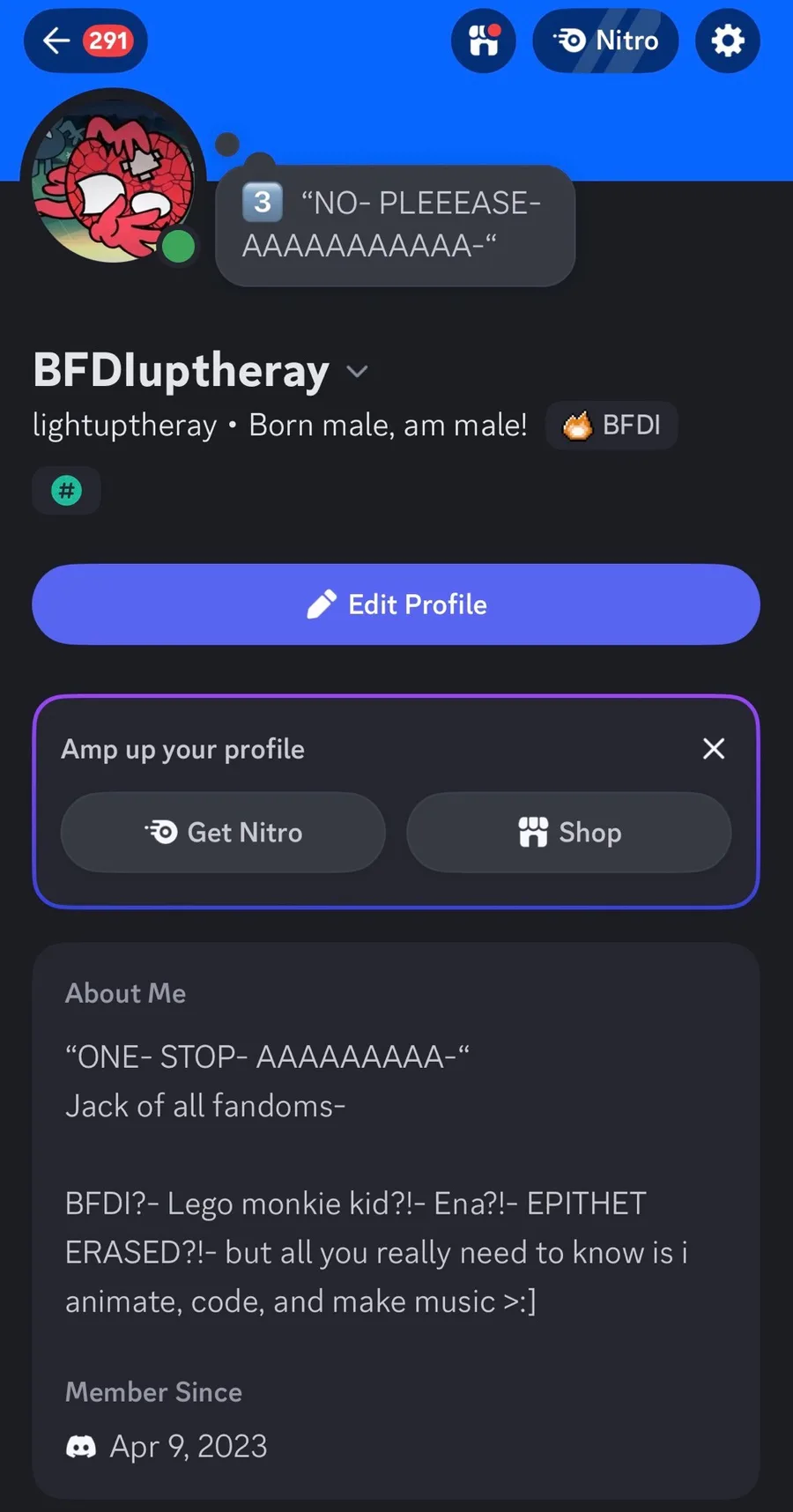Choose Get Nitro
The height and width of the screenshot is (1512, 793).
pyautogui.click(x=223, y=833)
